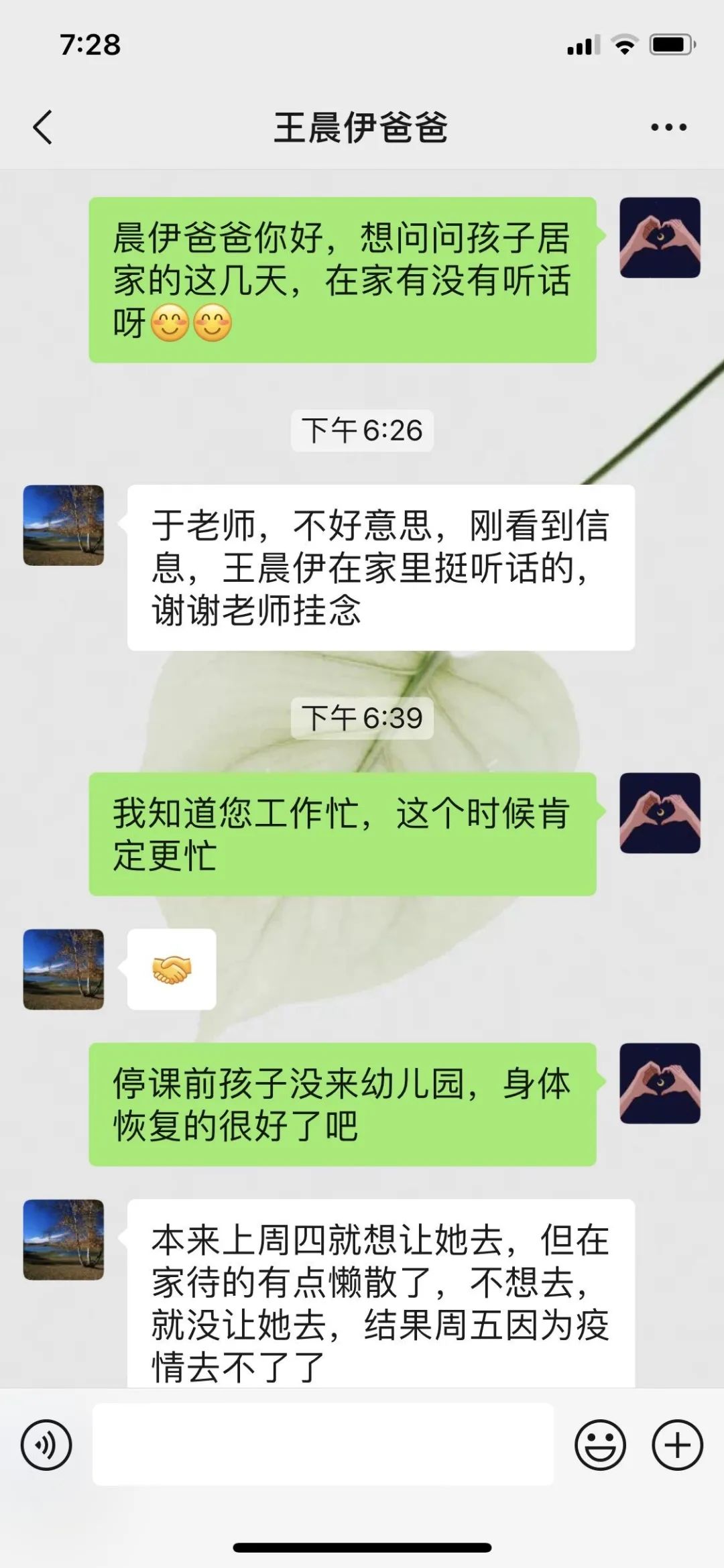This screenshot has height=1568, width=724.
Task: Tap the chat title 王晨伊爸爸
Action: 362,127
